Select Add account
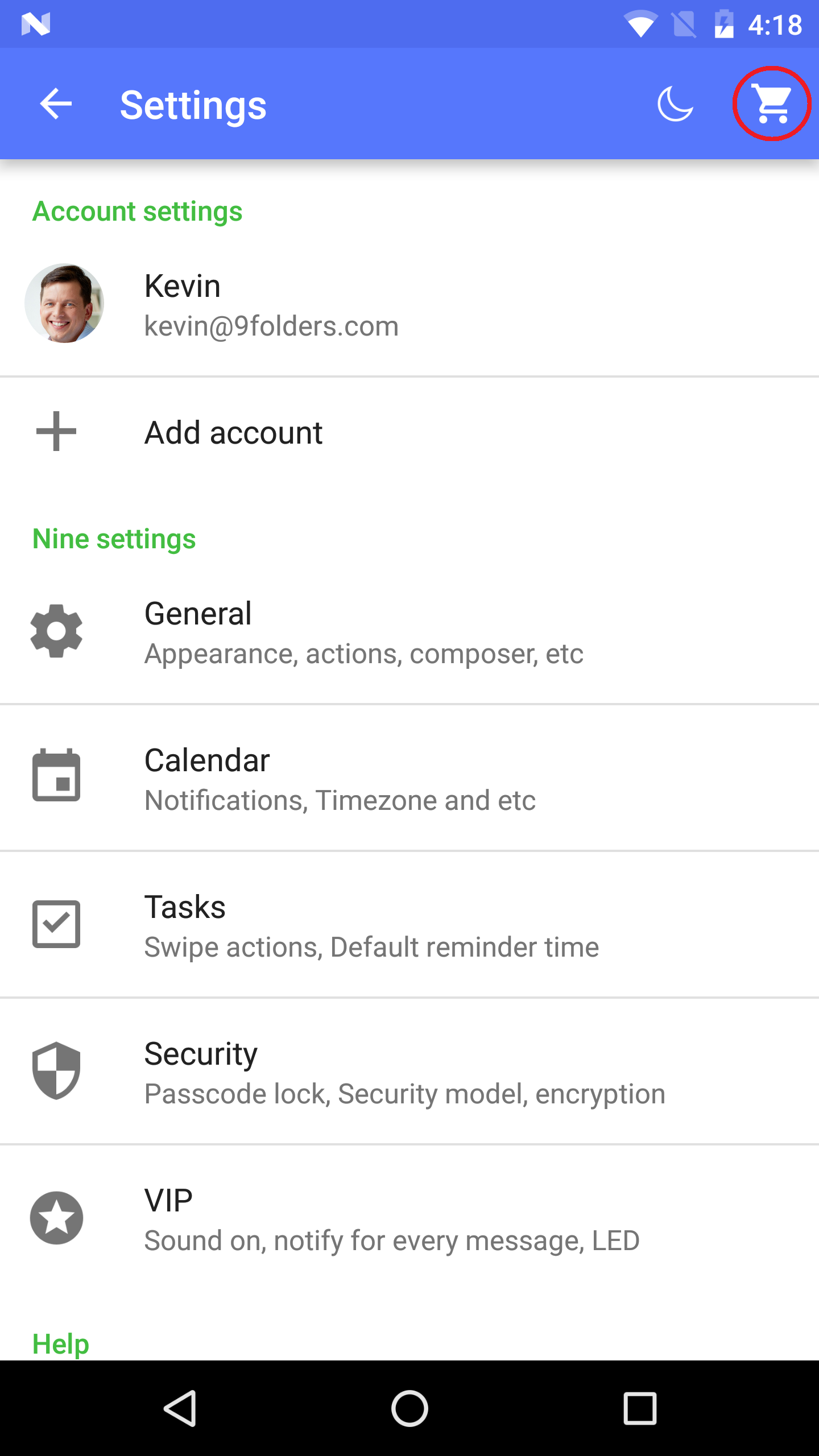Viewport: 819px width, 1456px height. click(x=409, y=432)
